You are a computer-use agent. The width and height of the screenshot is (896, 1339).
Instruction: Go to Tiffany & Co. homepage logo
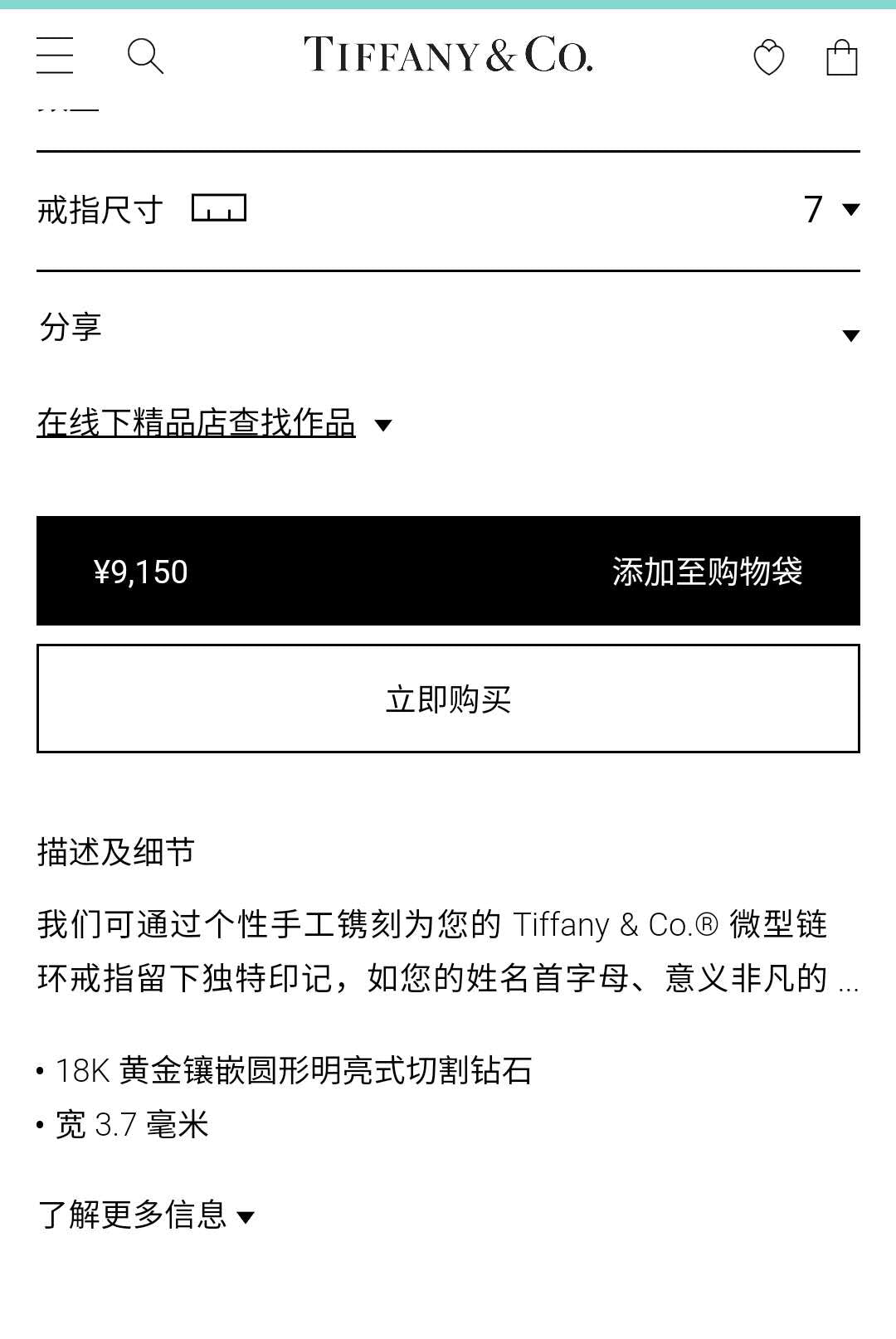click(448, 55)
